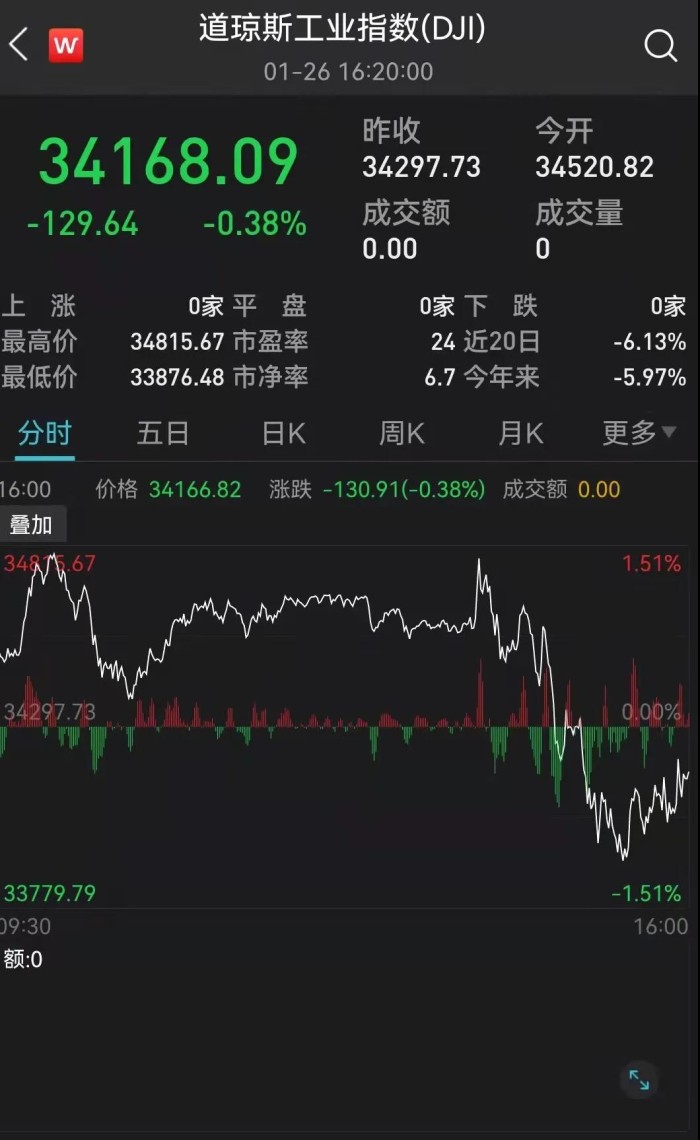Expand the 更多 dropdown
This screenshot has height=1140, width=700.
pyautogui.click(x=639, y=433)
